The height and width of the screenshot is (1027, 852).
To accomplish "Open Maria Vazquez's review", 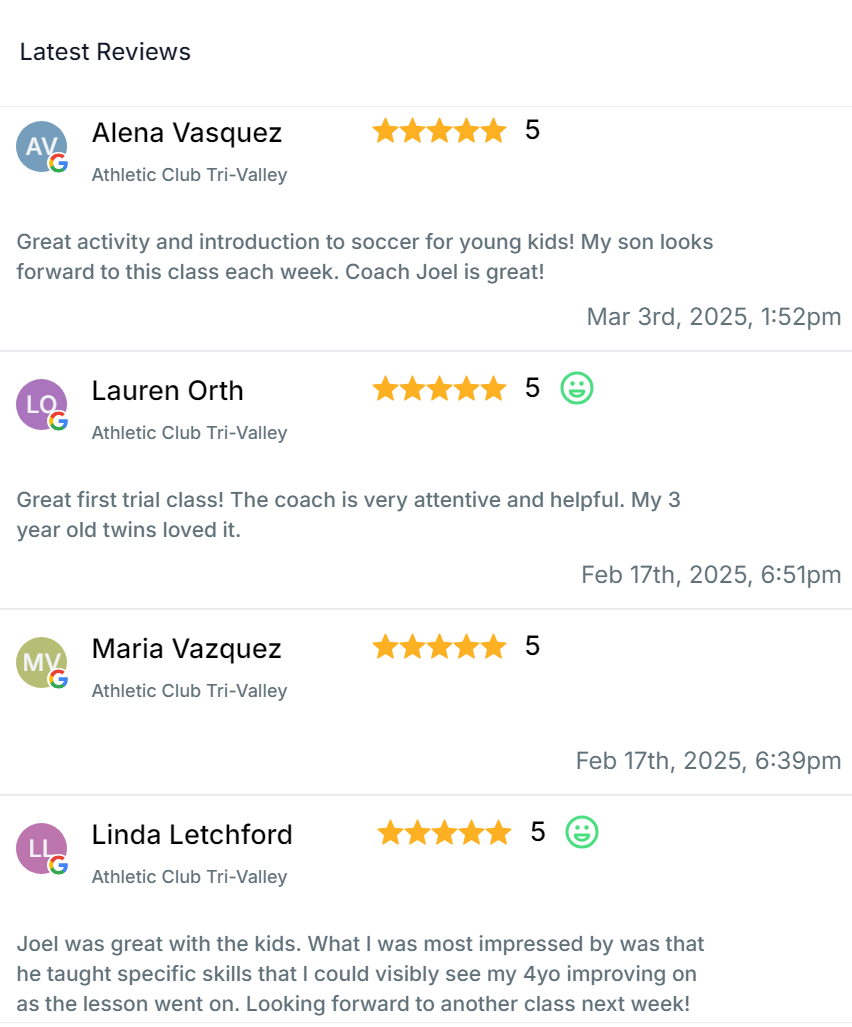I will pyautogui.click(x=187, y=649).
